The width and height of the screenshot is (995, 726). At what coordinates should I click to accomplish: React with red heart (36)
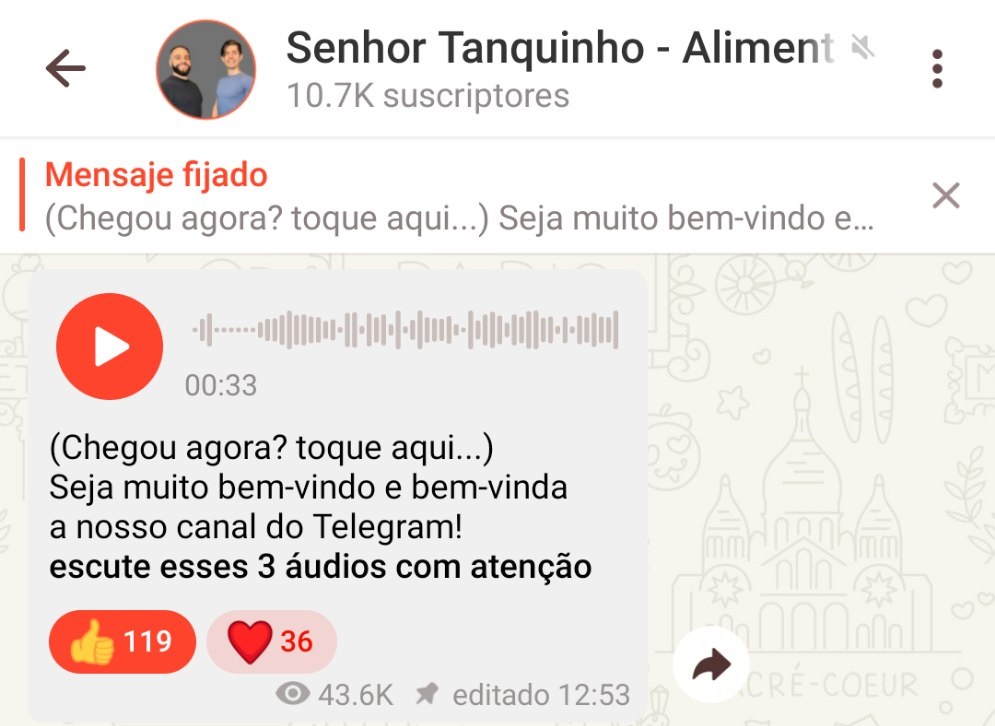click(x=271, y=641)
